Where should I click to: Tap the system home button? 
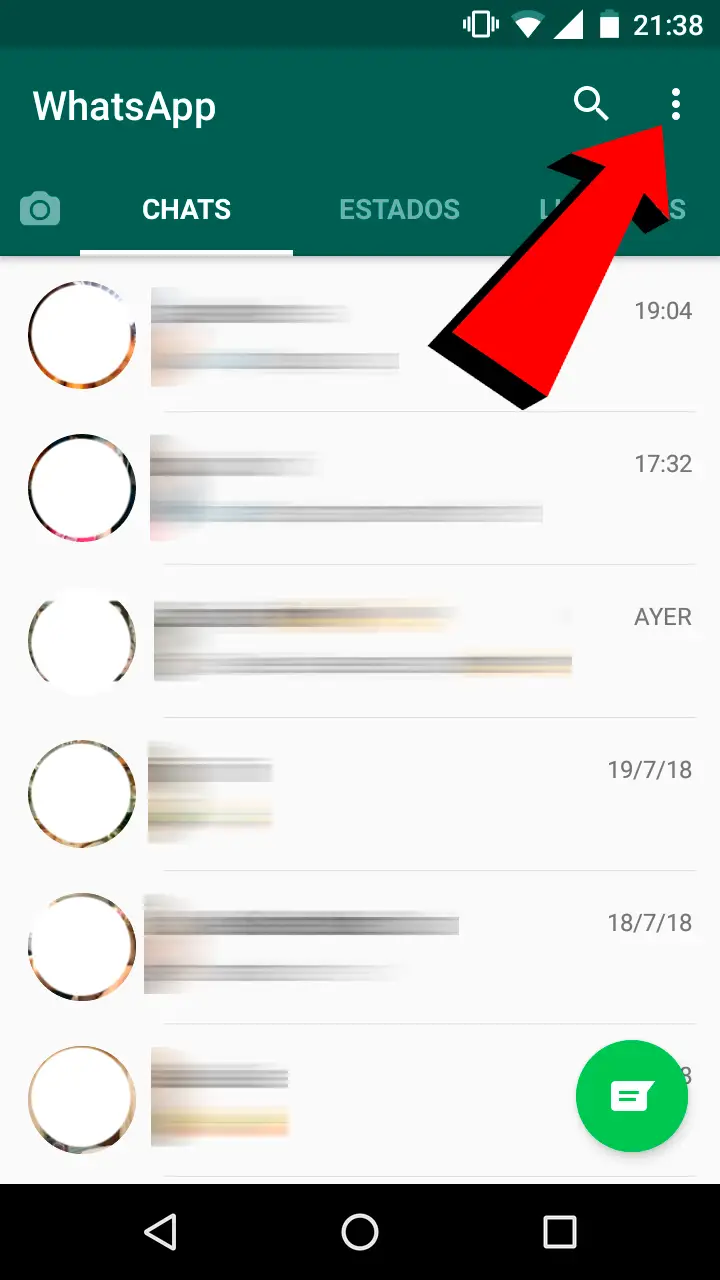[360, 1232]
